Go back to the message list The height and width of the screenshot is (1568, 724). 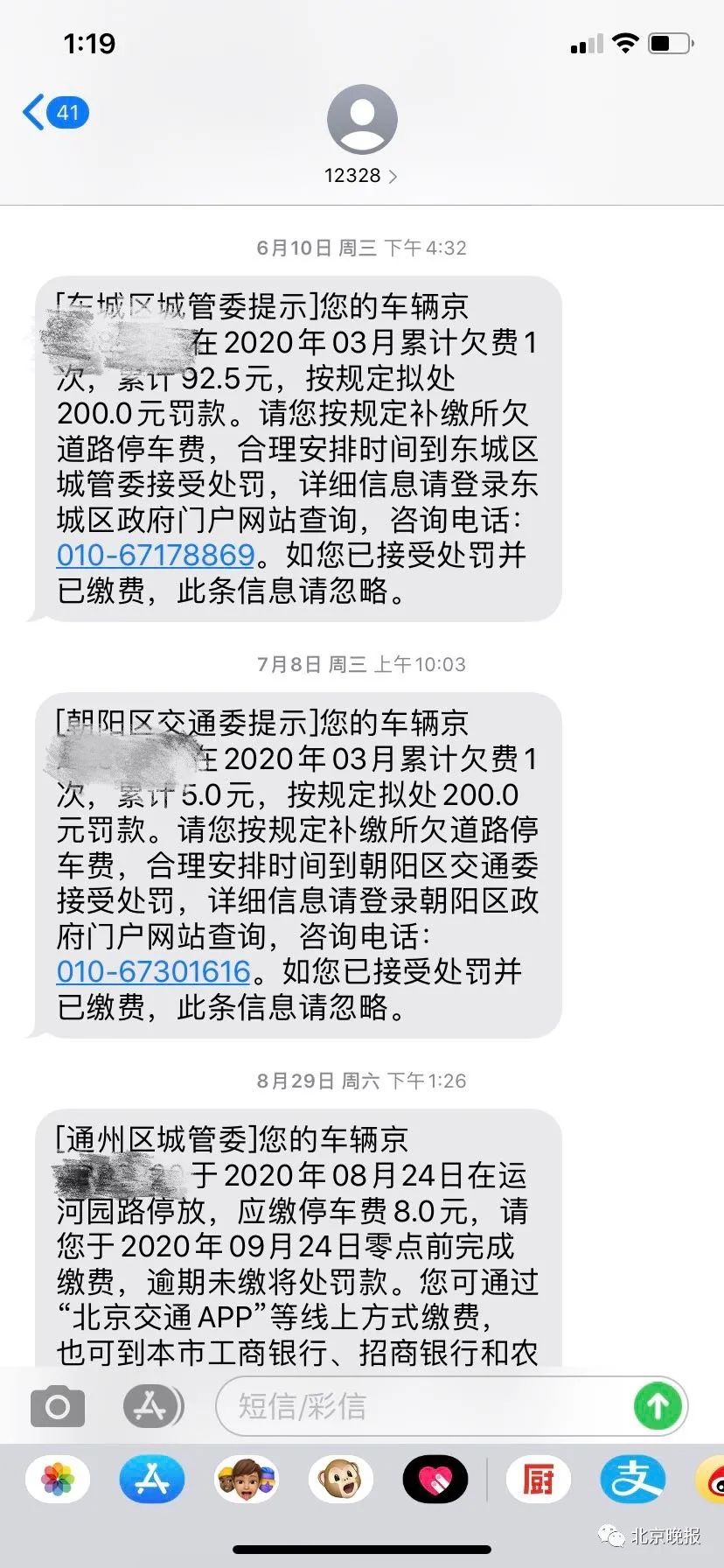point(54,113)
